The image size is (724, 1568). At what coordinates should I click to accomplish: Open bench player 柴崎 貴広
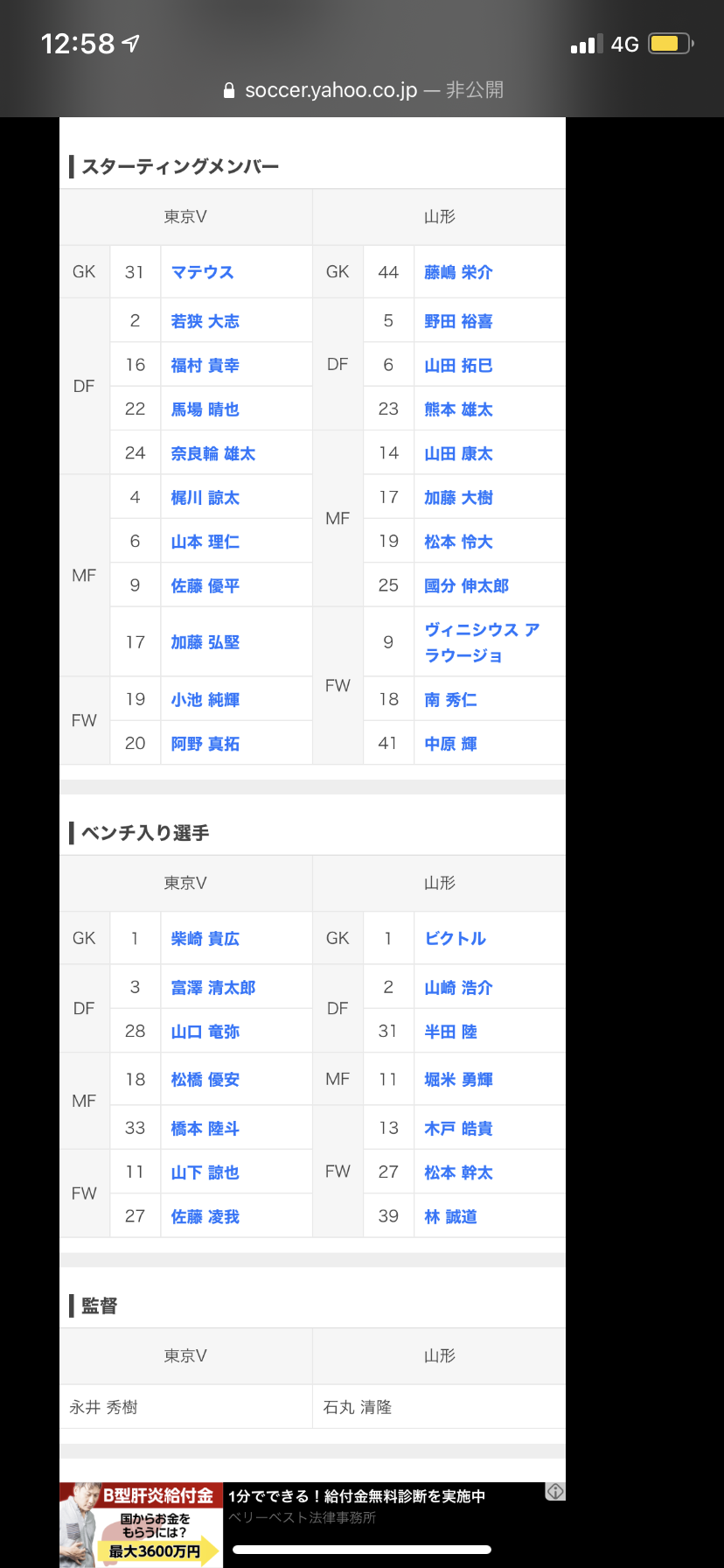point(205,938)
